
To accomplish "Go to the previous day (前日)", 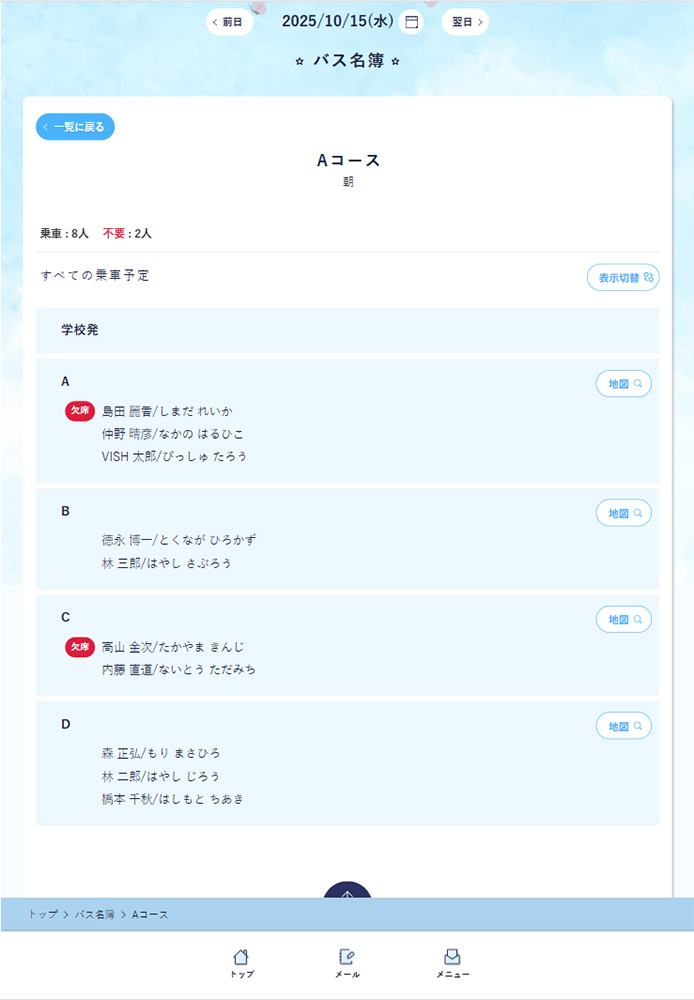I will coord(229,22).
